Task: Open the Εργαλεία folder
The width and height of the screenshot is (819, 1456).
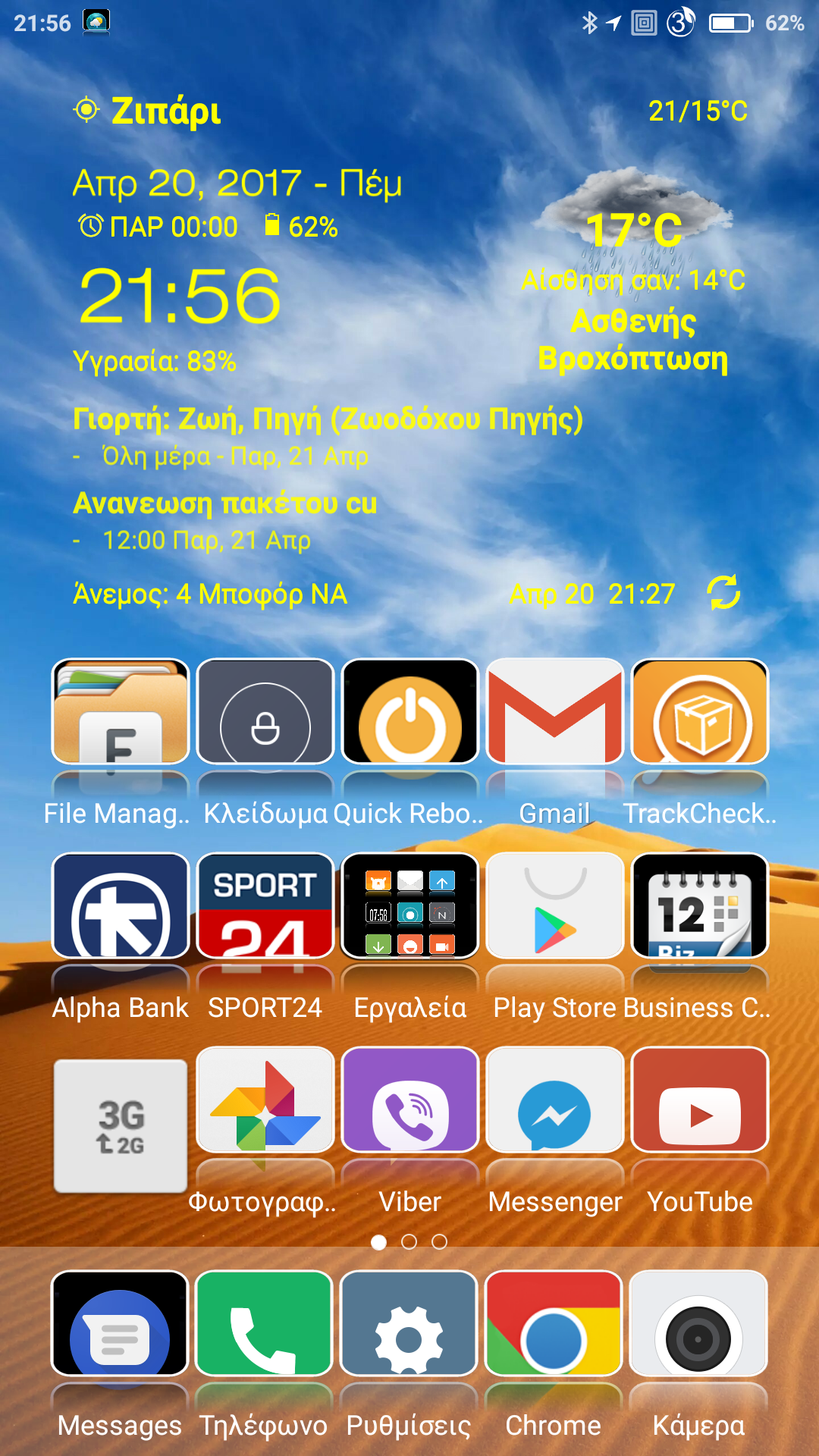Action: (x=409, y=905)
